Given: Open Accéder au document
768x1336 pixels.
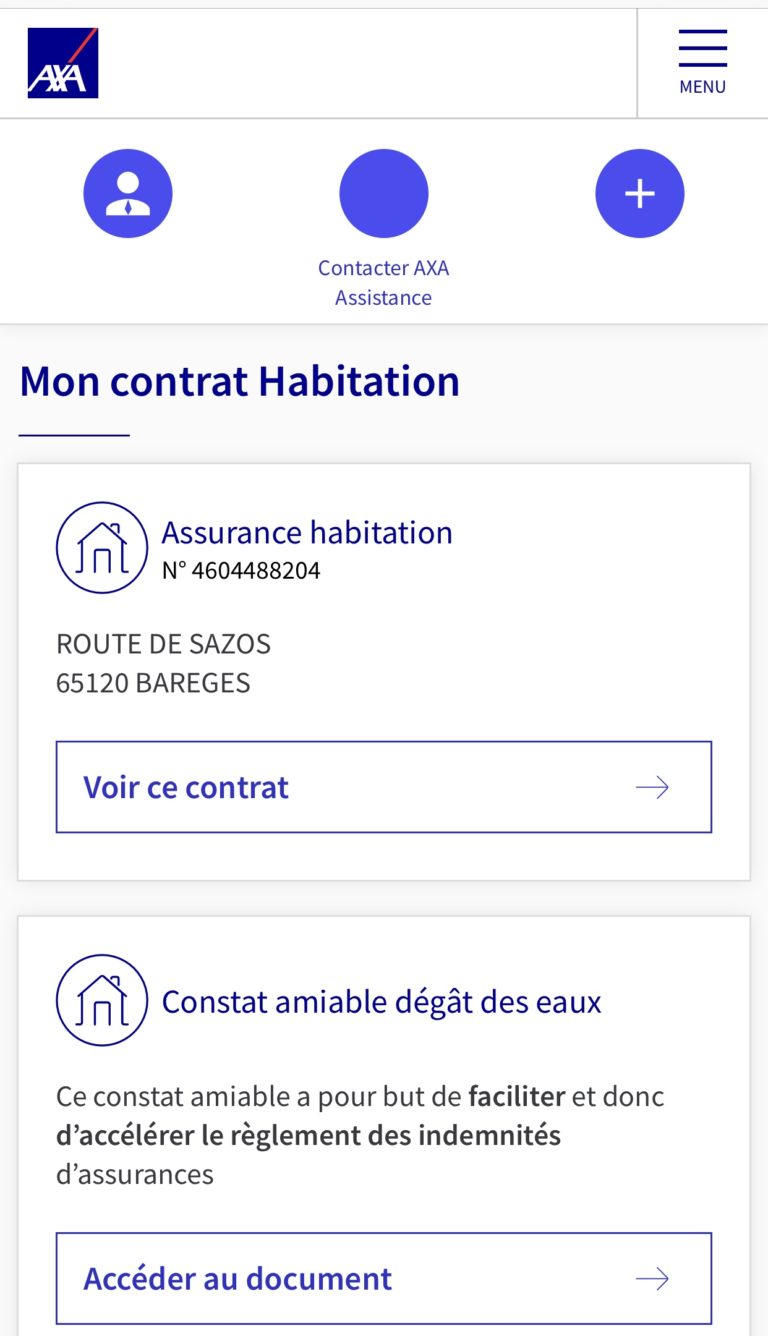Looking at the screenshot, I should click(384, 1278).
